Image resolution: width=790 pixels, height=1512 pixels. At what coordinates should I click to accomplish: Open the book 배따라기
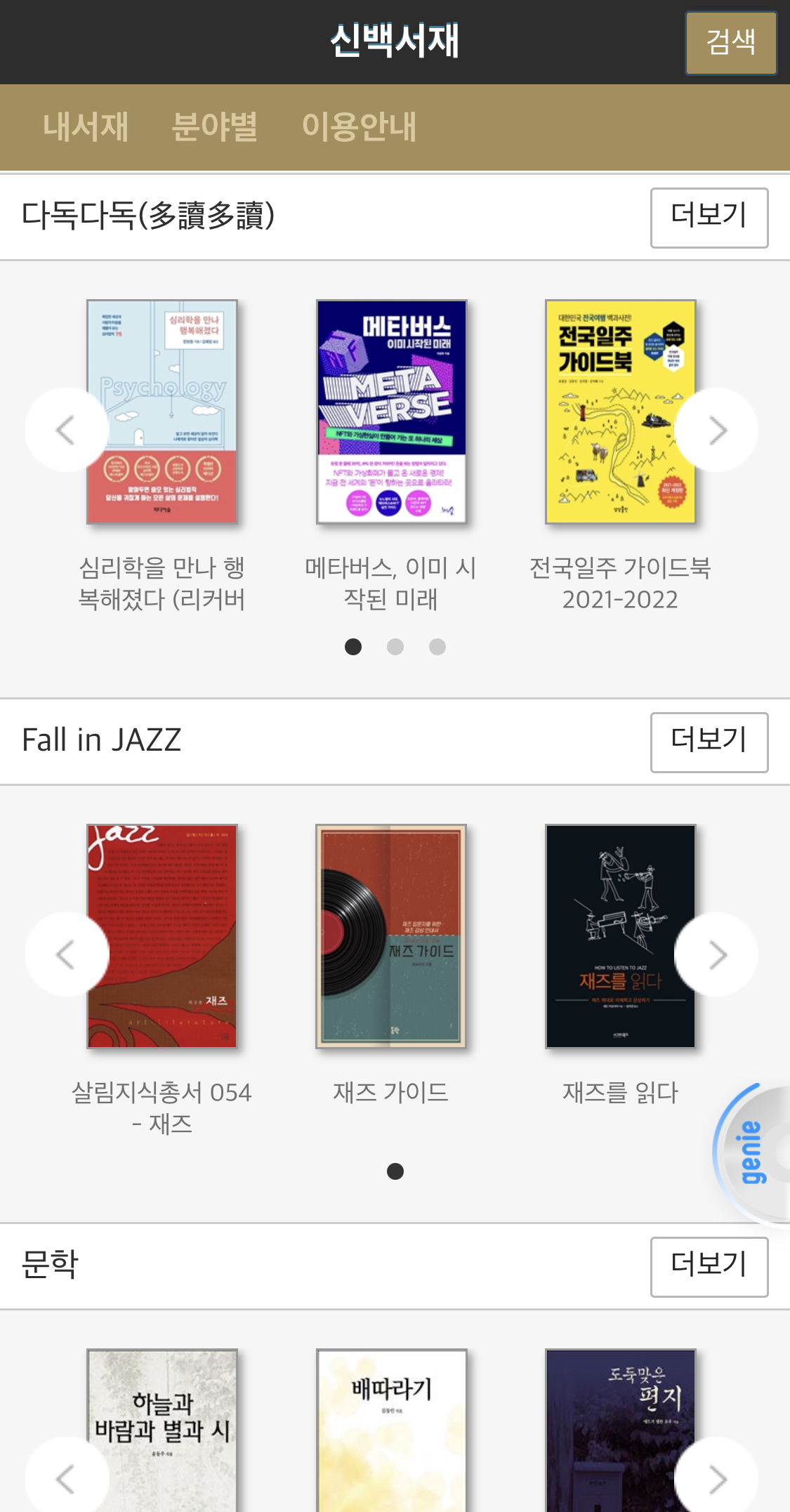(391, 1433)
